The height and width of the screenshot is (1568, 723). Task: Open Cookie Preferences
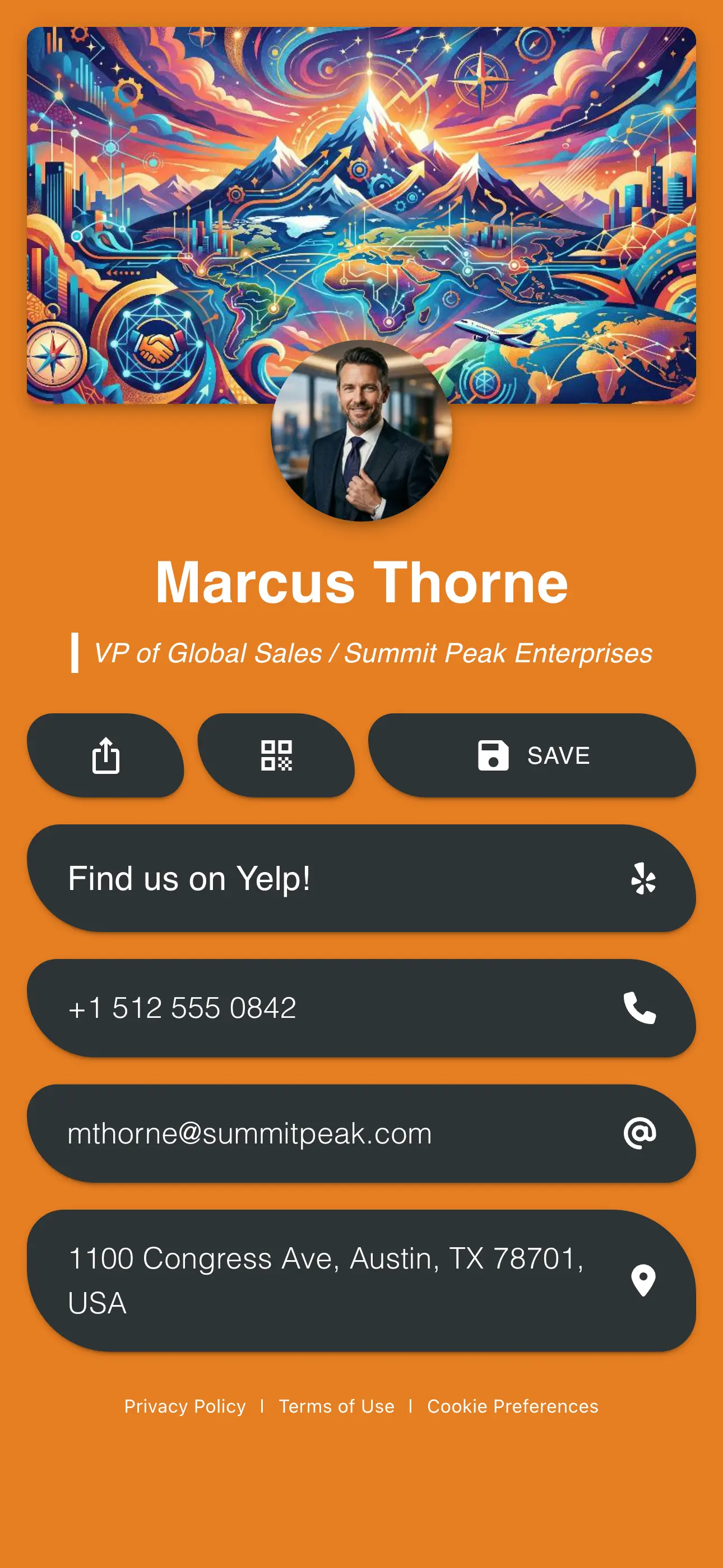click(512, 1406)
